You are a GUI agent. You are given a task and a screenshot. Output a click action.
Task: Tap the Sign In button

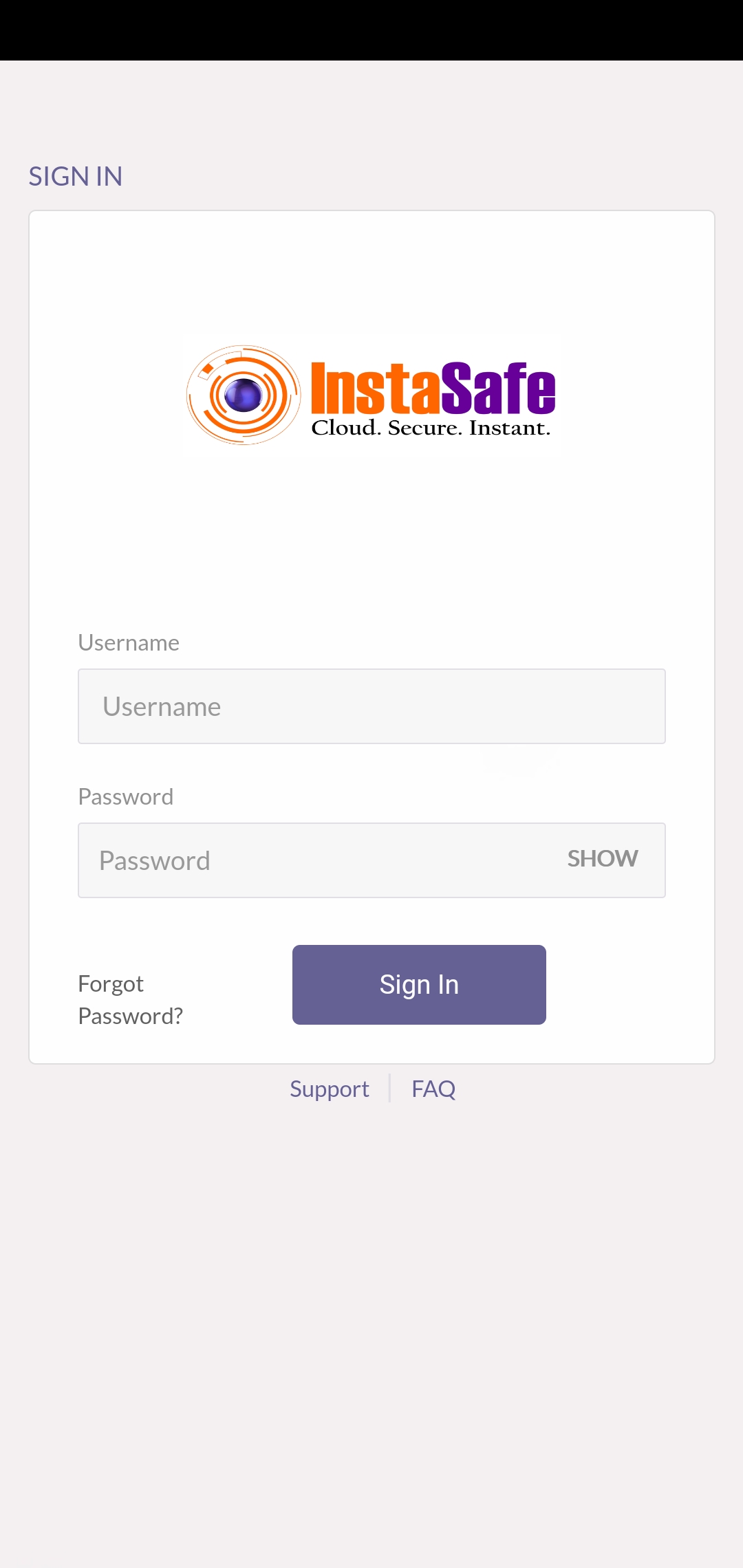[x=419, y=985]
